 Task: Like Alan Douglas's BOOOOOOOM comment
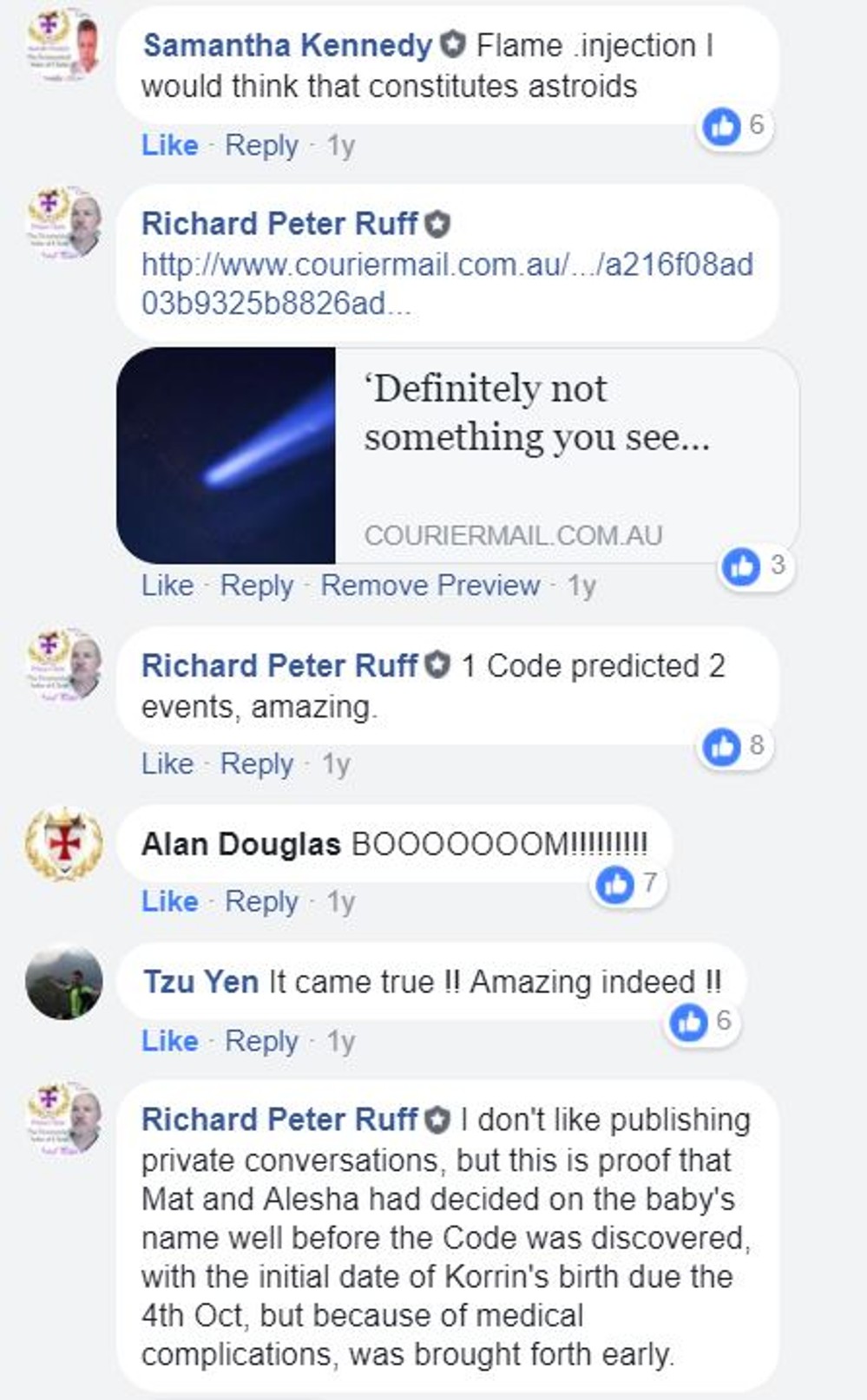point(169,901)
